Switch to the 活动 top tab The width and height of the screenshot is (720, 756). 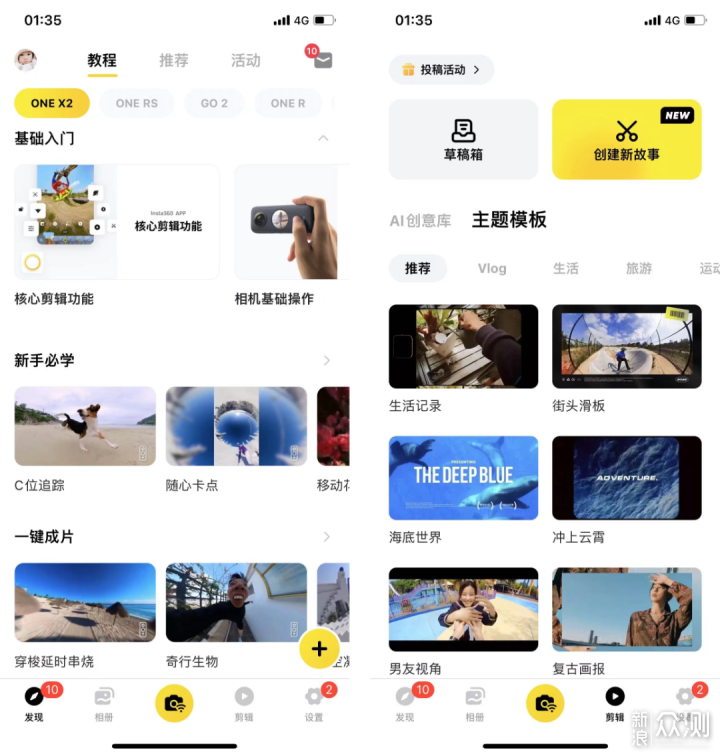point(245,60)
